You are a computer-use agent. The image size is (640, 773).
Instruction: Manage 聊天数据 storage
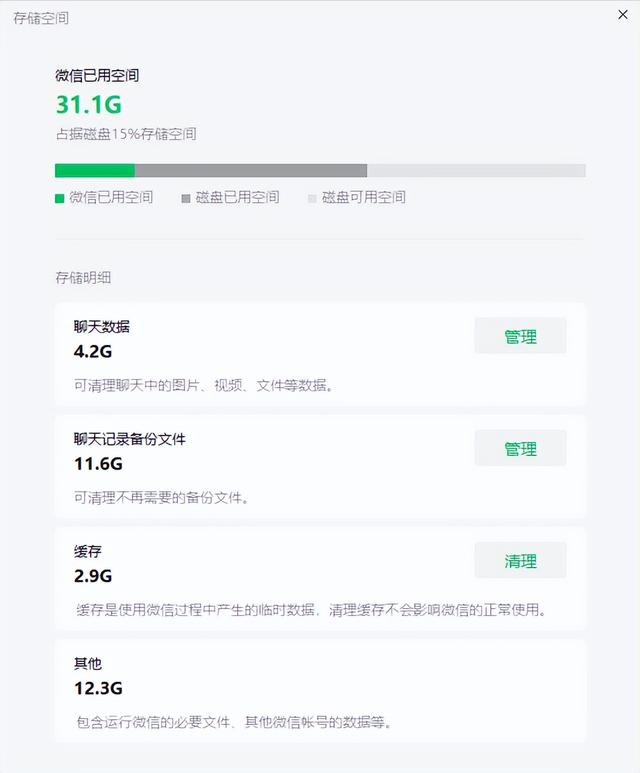click(x=520, y=337)
